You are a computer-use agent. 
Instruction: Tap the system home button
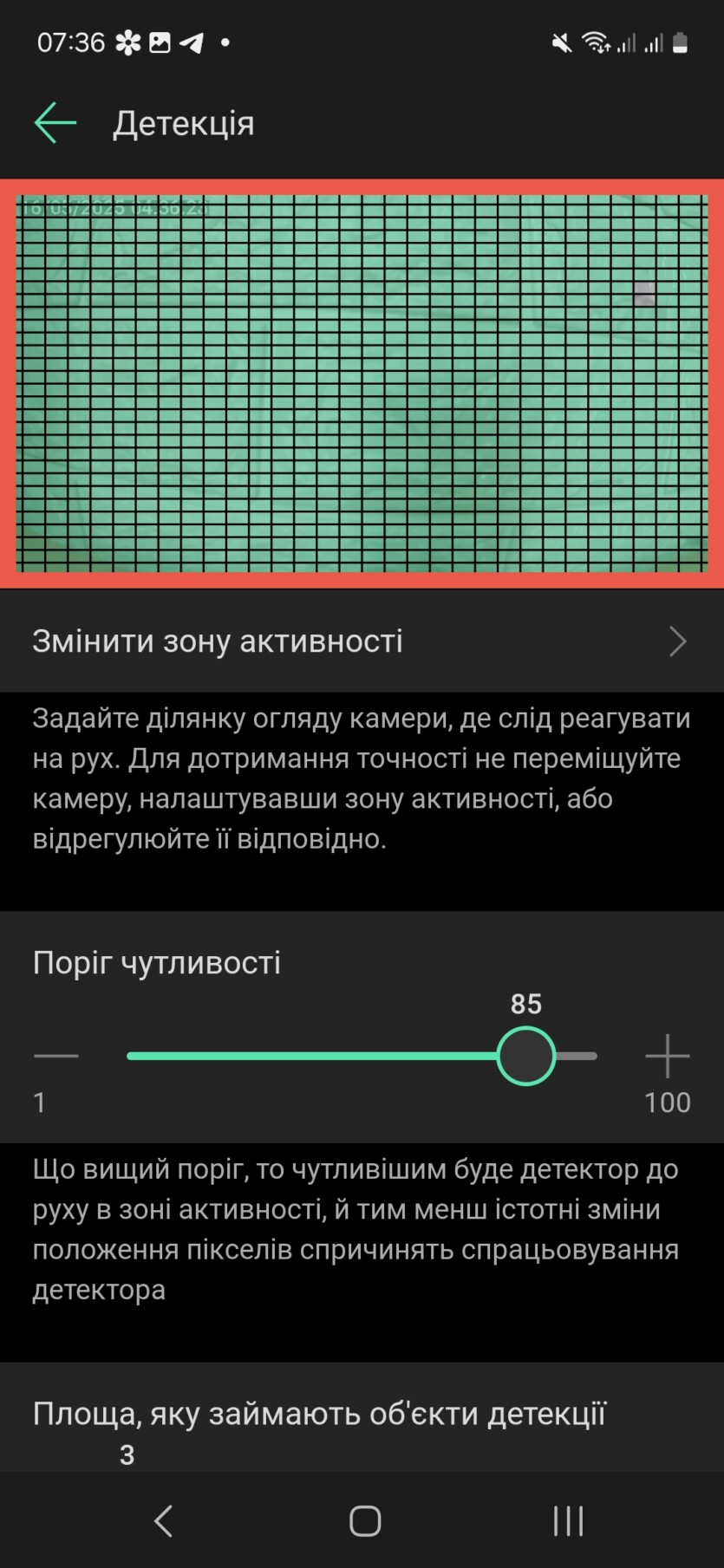coord(365,1520)
